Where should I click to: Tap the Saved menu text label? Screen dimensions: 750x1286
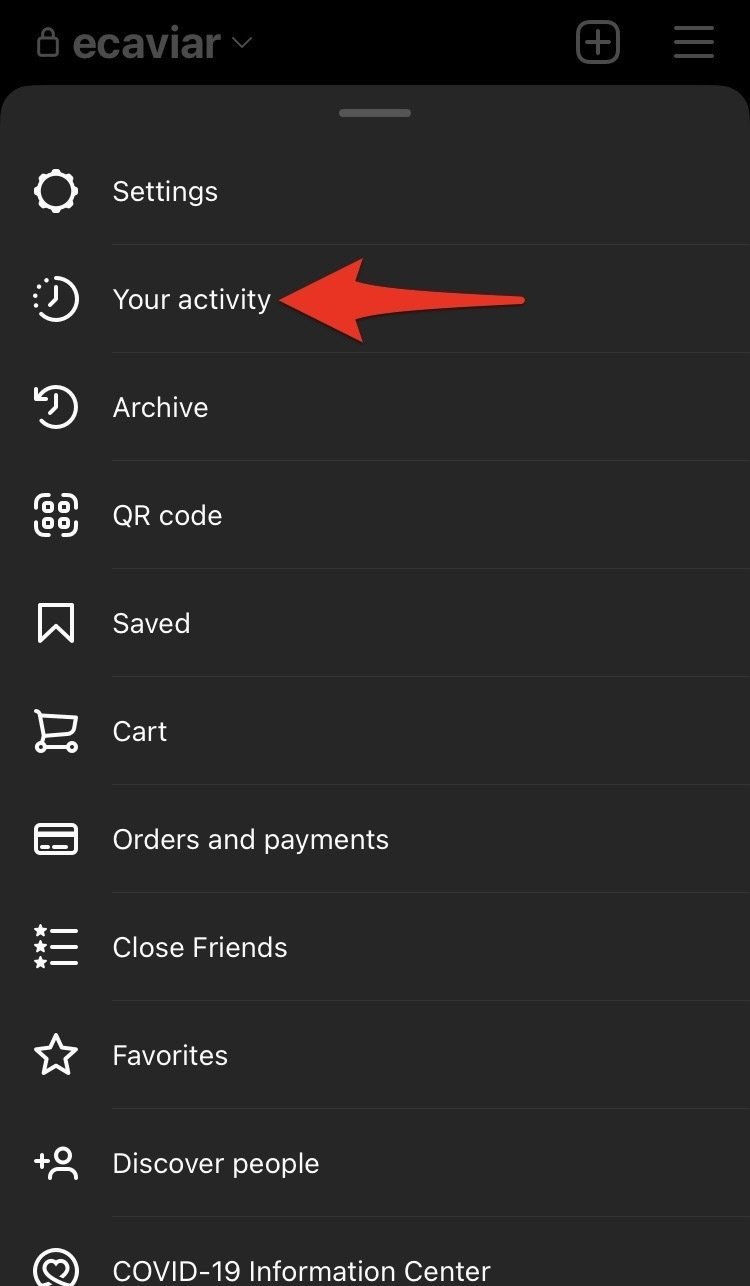pyautogui.click(x=151, y=623)
